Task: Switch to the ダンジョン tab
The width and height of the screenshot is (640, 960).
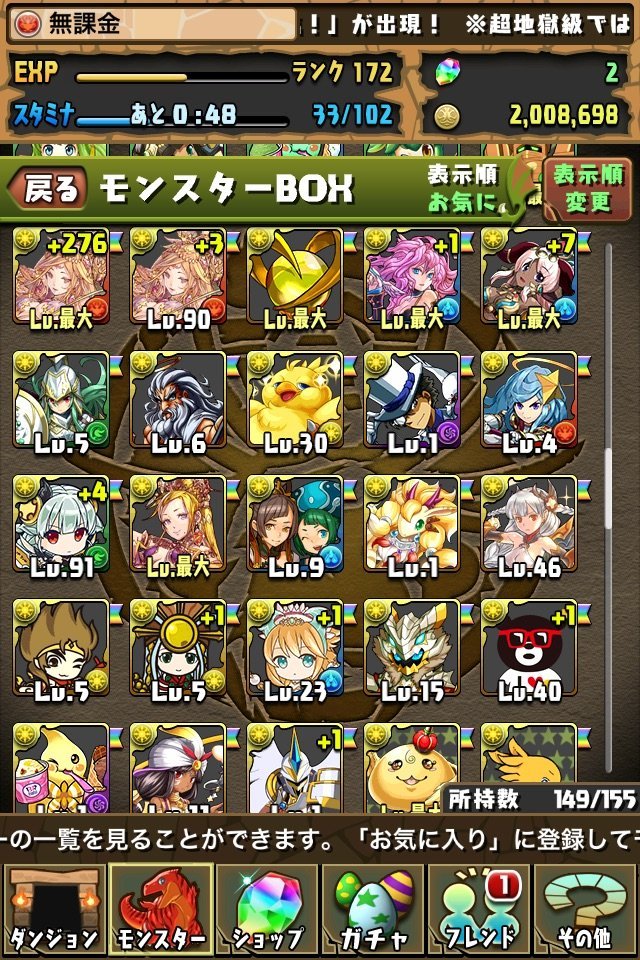Action: 53,909
